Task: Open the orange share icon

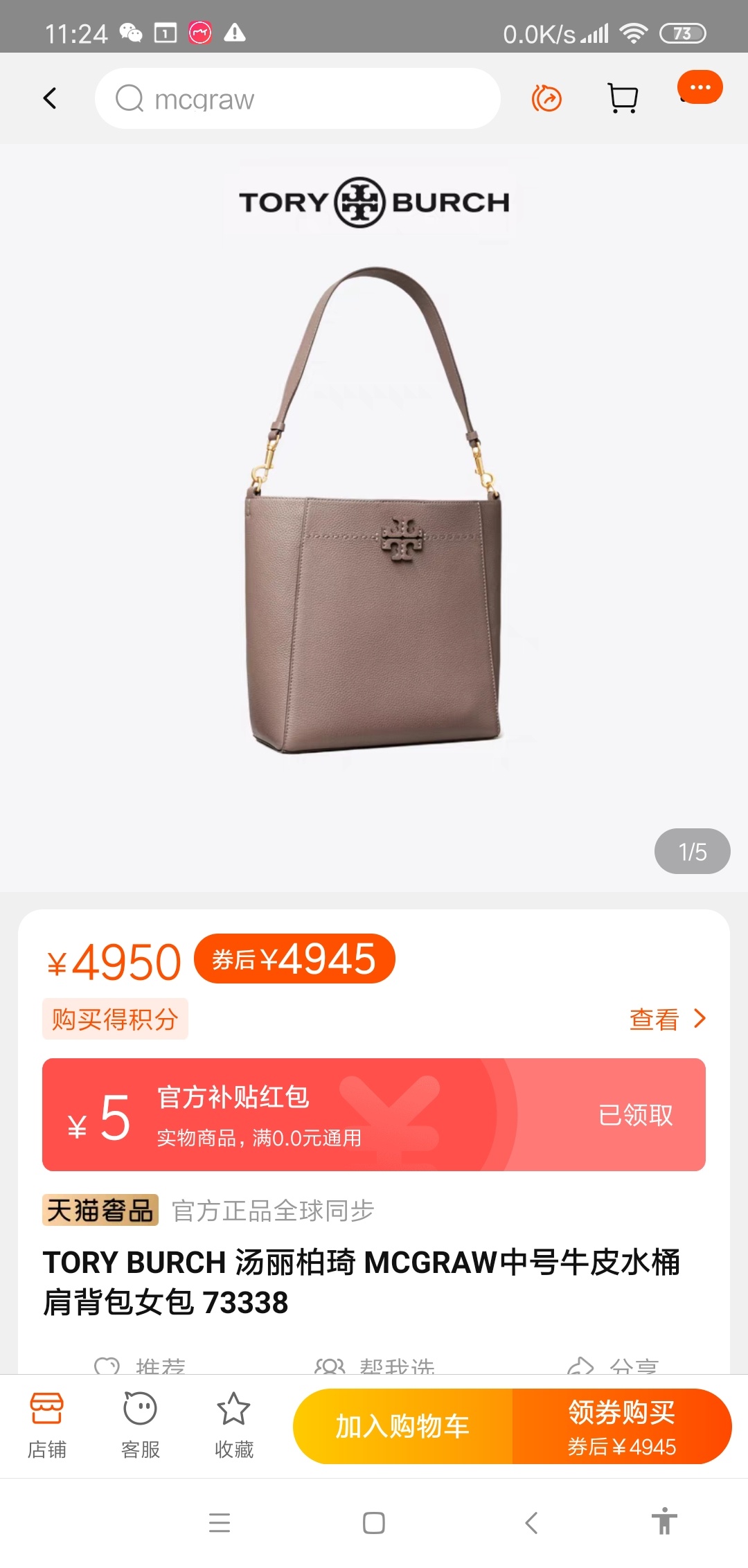Action: click(546, 98)
